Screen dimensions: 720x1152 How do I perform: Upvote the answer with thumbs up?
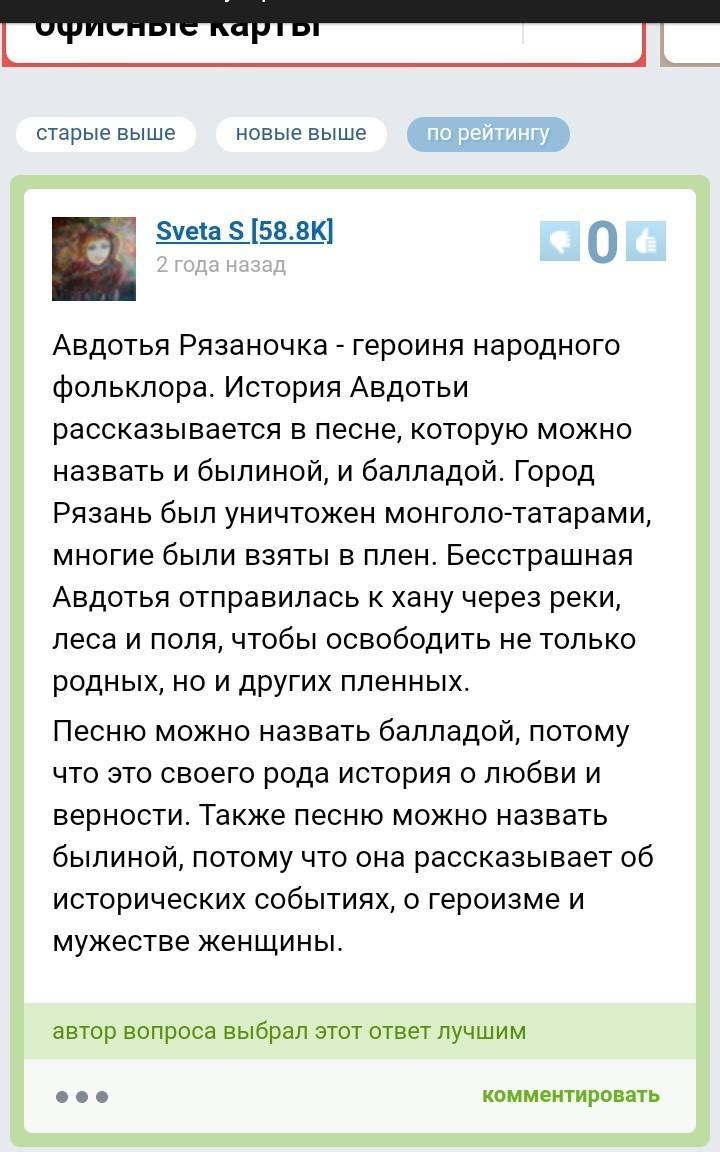click(x=646, y=241)
